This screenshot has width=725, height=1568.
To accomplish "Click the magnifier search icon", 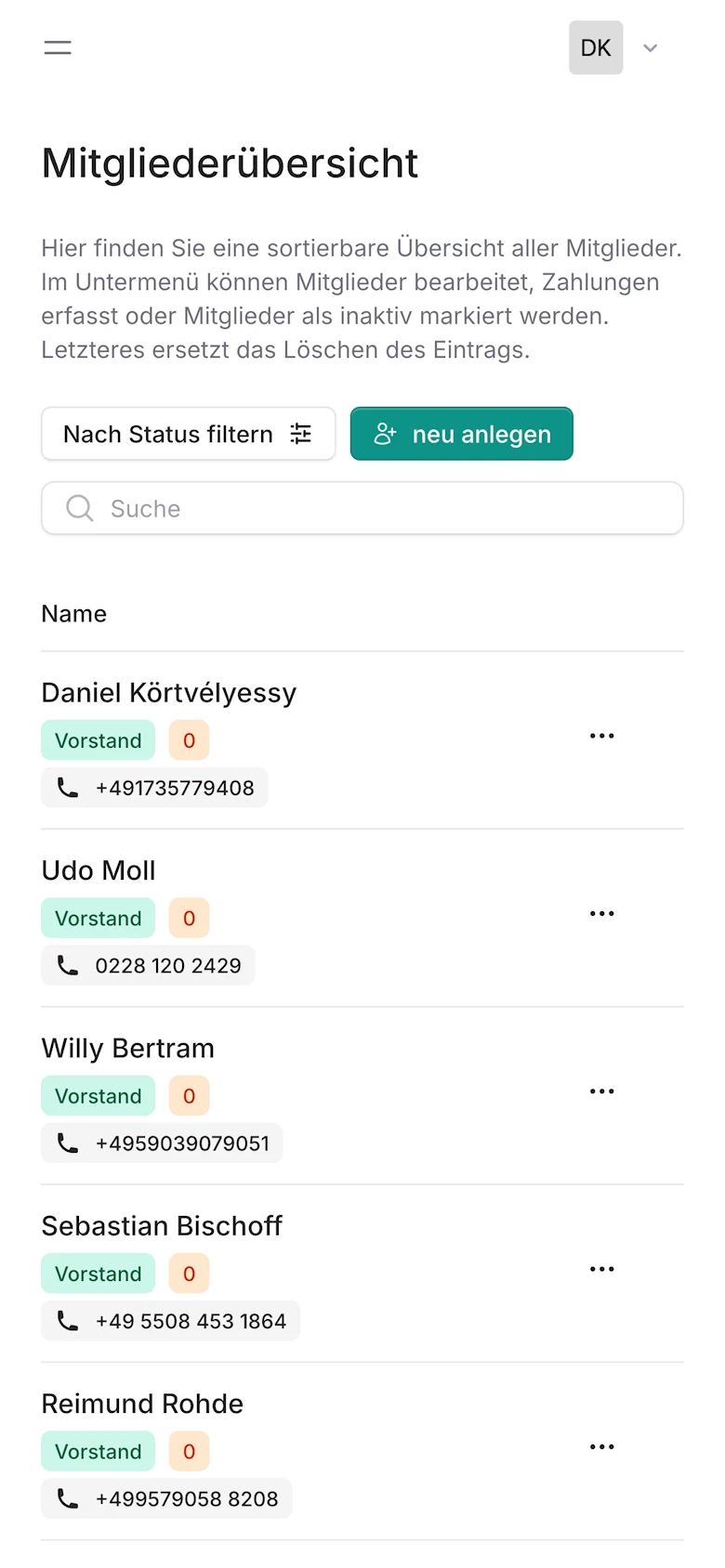I will 79,508.
